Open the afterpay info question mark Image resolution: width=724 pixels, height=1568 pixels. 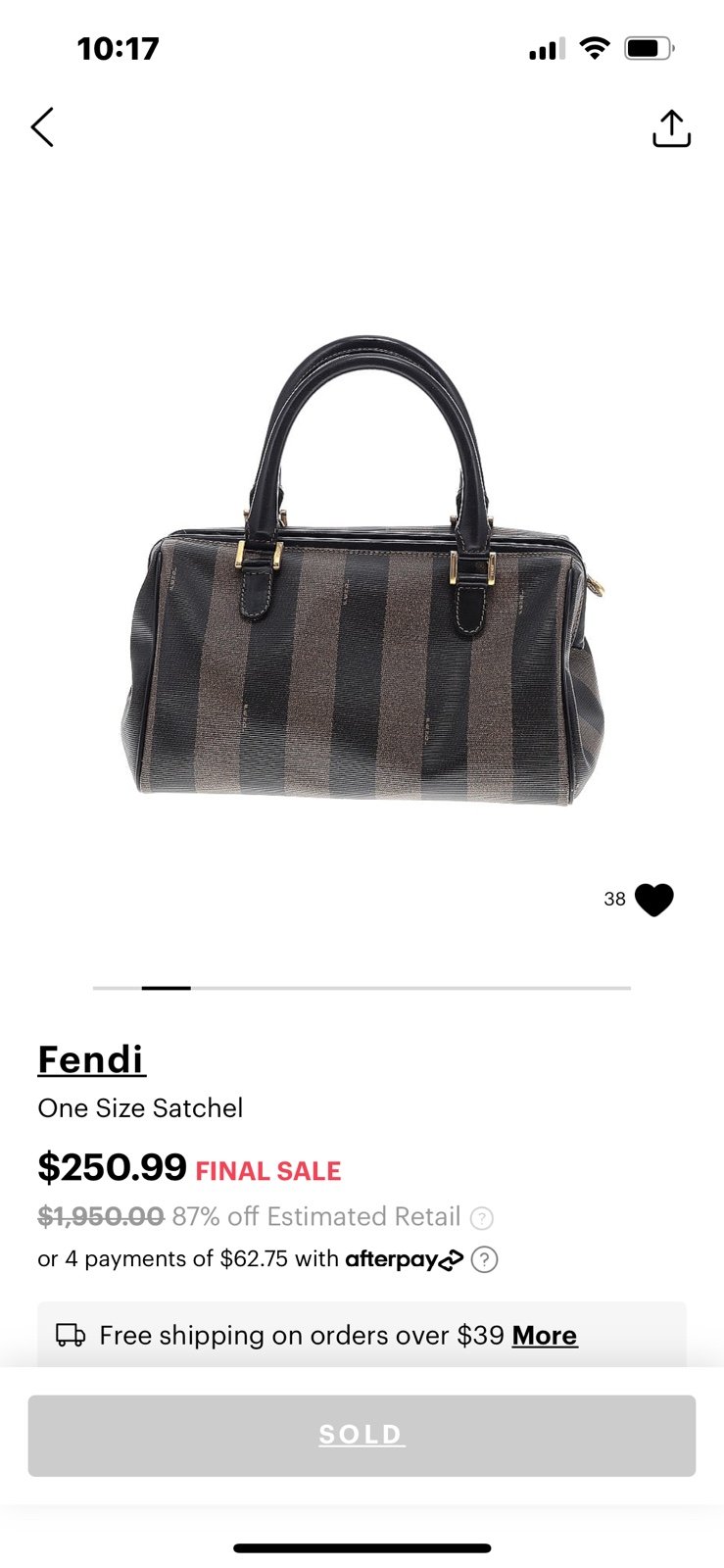[x=485, y=1259]
